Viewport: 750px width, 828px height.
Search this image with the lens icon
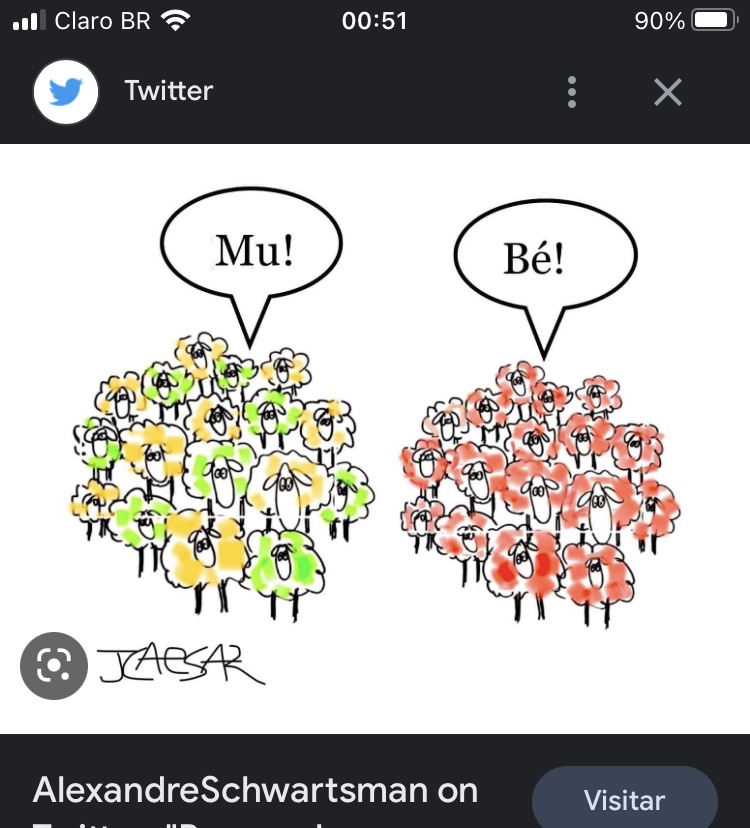(x=54, y=666)
